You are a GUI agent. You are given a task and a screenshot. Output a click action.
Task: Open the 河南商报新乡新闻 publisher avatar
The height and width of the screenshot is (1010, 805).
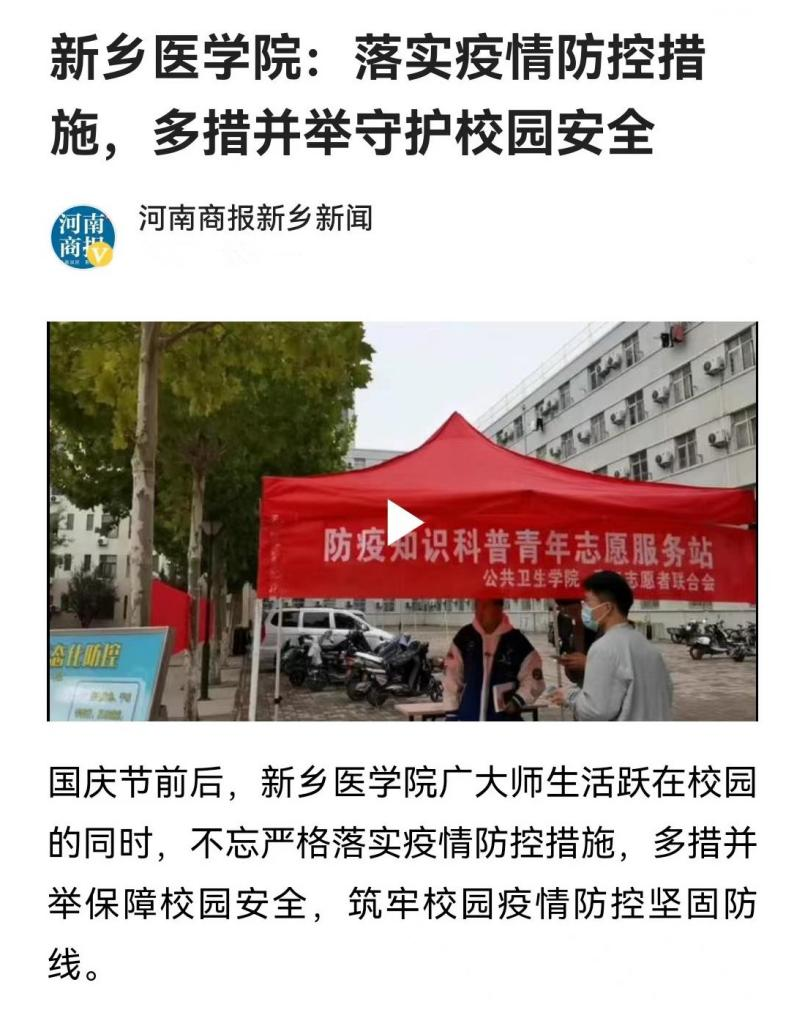84,236
